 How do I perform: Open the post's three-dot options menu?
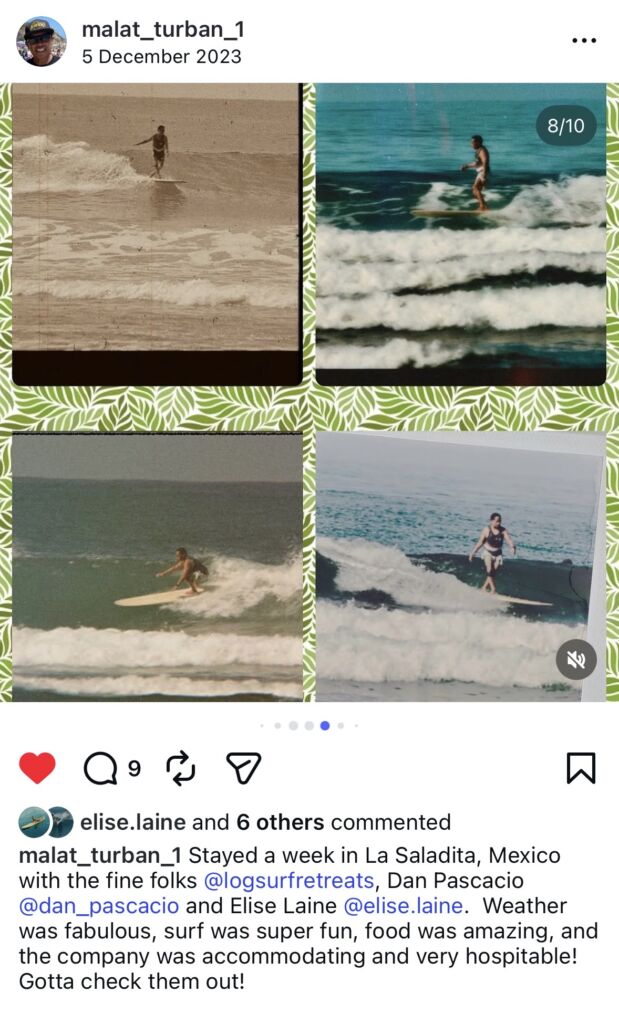584,41
